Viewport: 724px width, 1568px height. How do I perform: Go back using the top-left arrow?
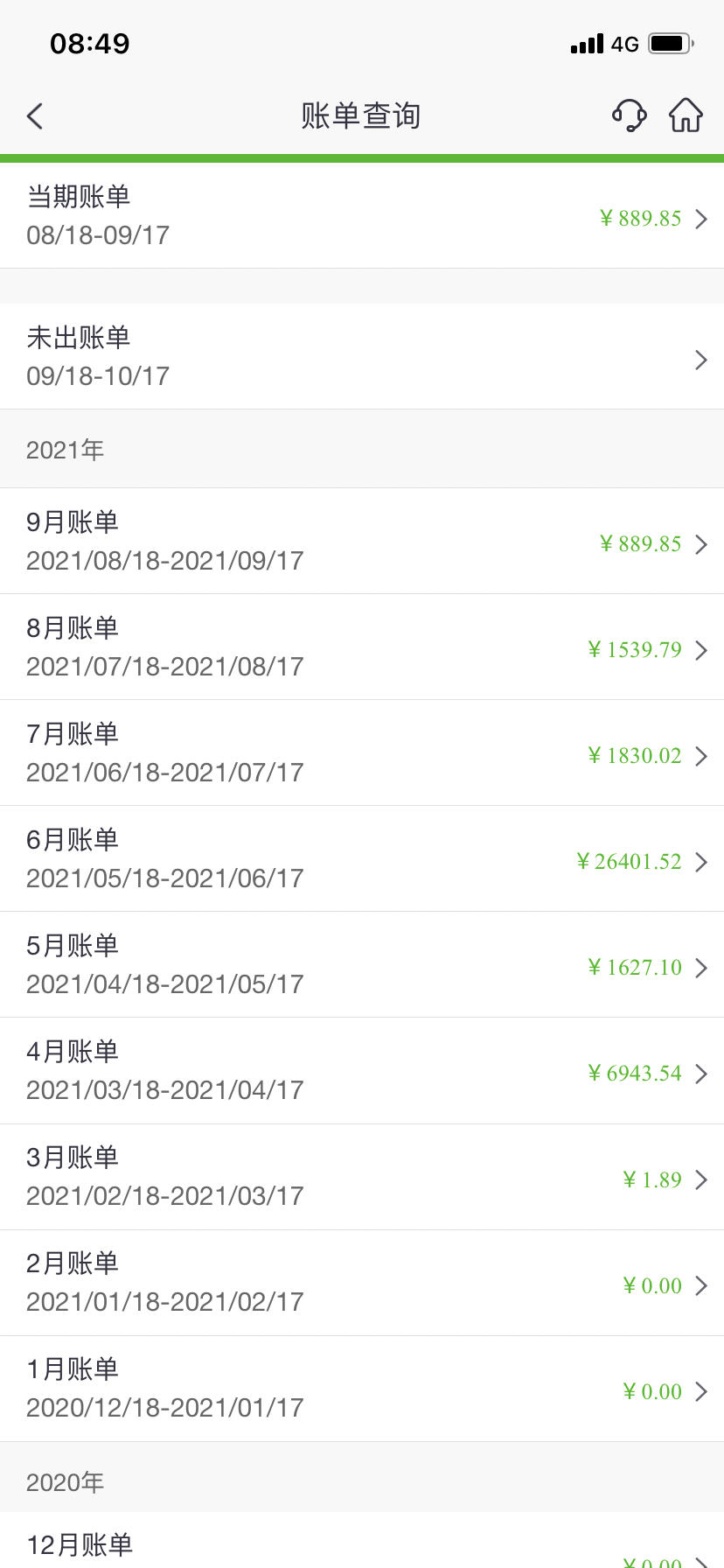tap(35, 115)
